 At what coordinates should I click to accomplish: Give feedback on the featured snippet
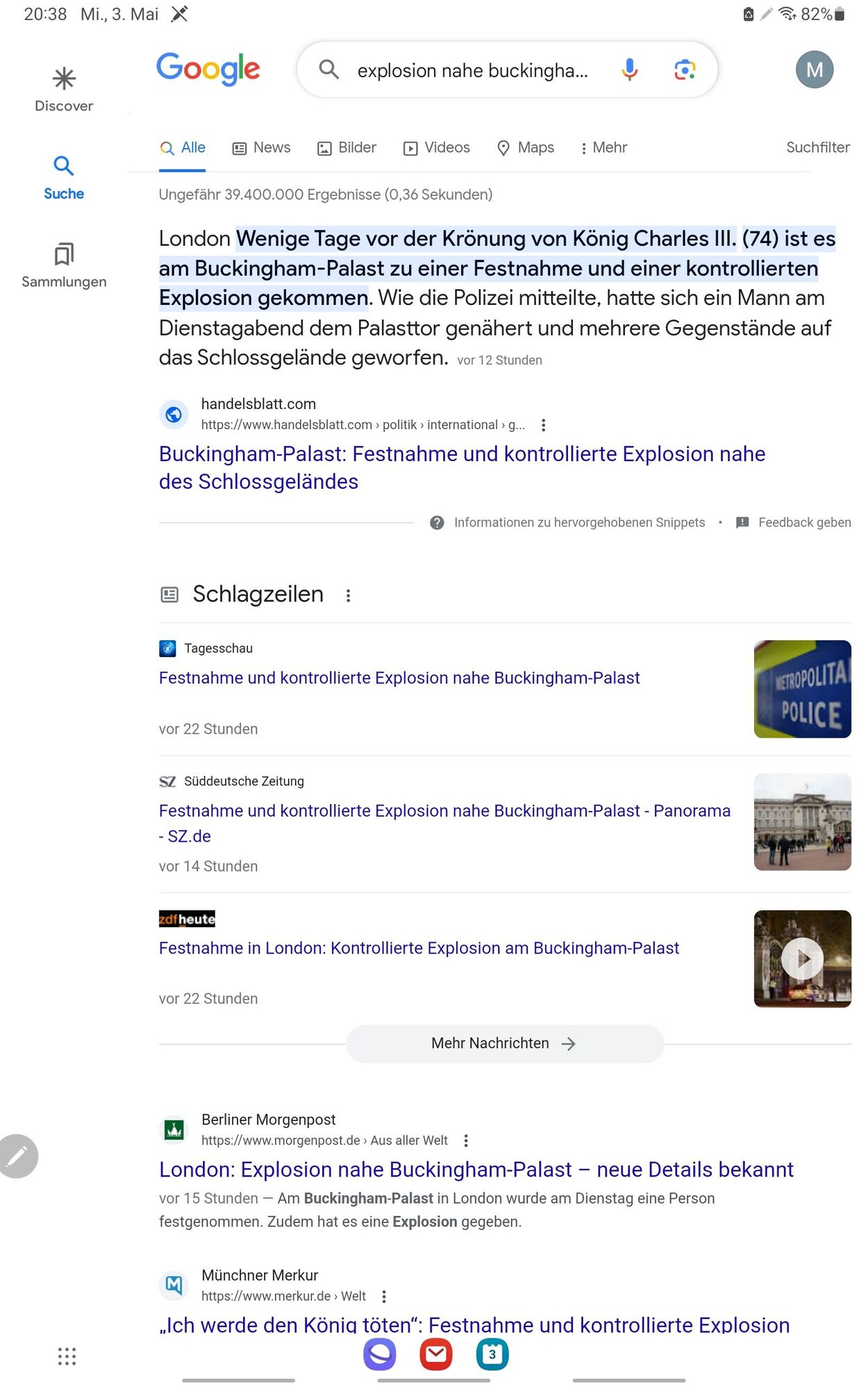pyautogui.click(x=794, y=523)
